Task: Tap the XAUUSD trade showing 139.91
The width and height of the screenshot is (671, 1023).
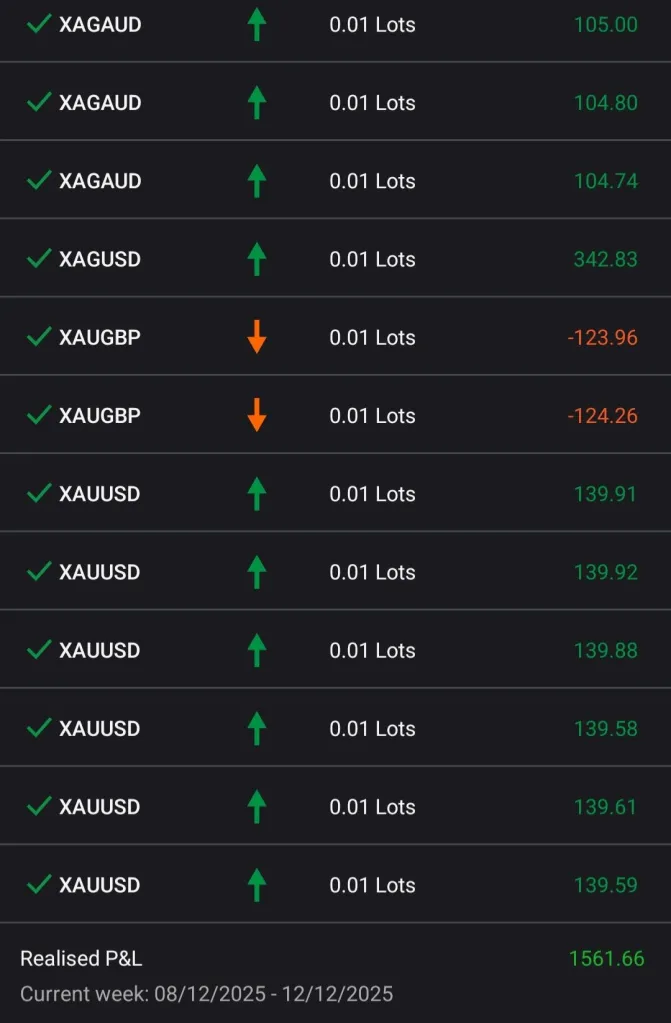Action: tap(335, 494)
